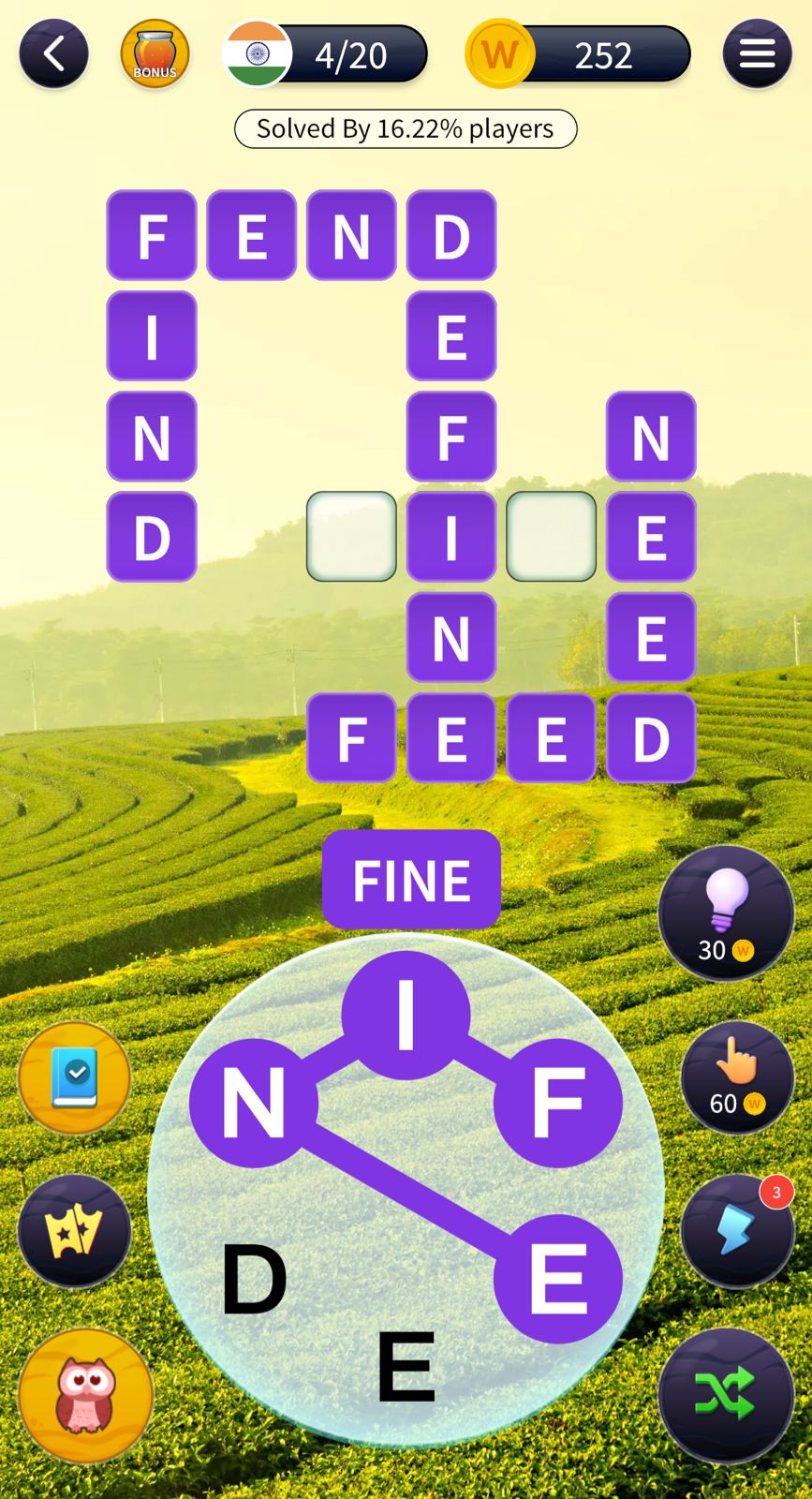Use the lightbulb hint for 30 coins
This screenshot has width=812, height=1499.
tap(726, 913)
